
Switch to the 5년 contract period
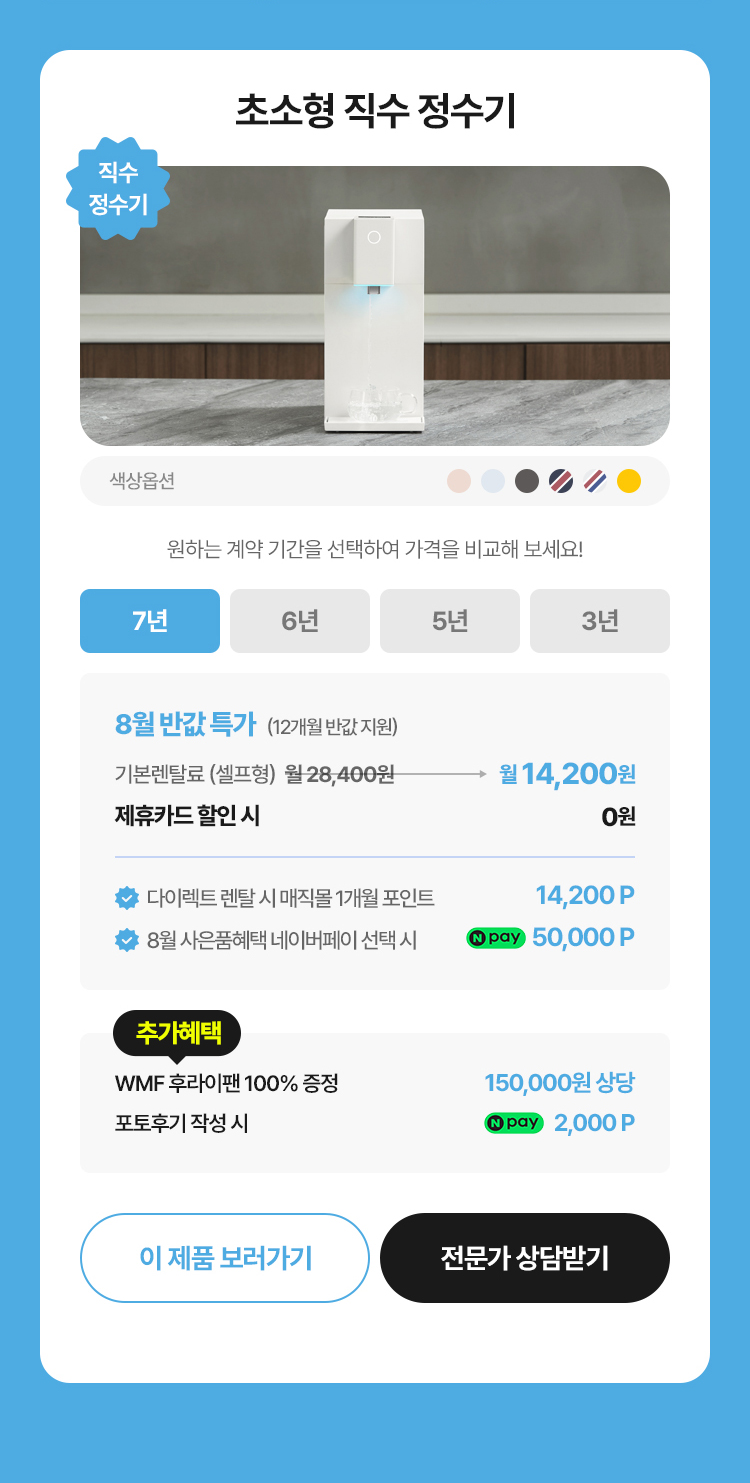point(450,621)
